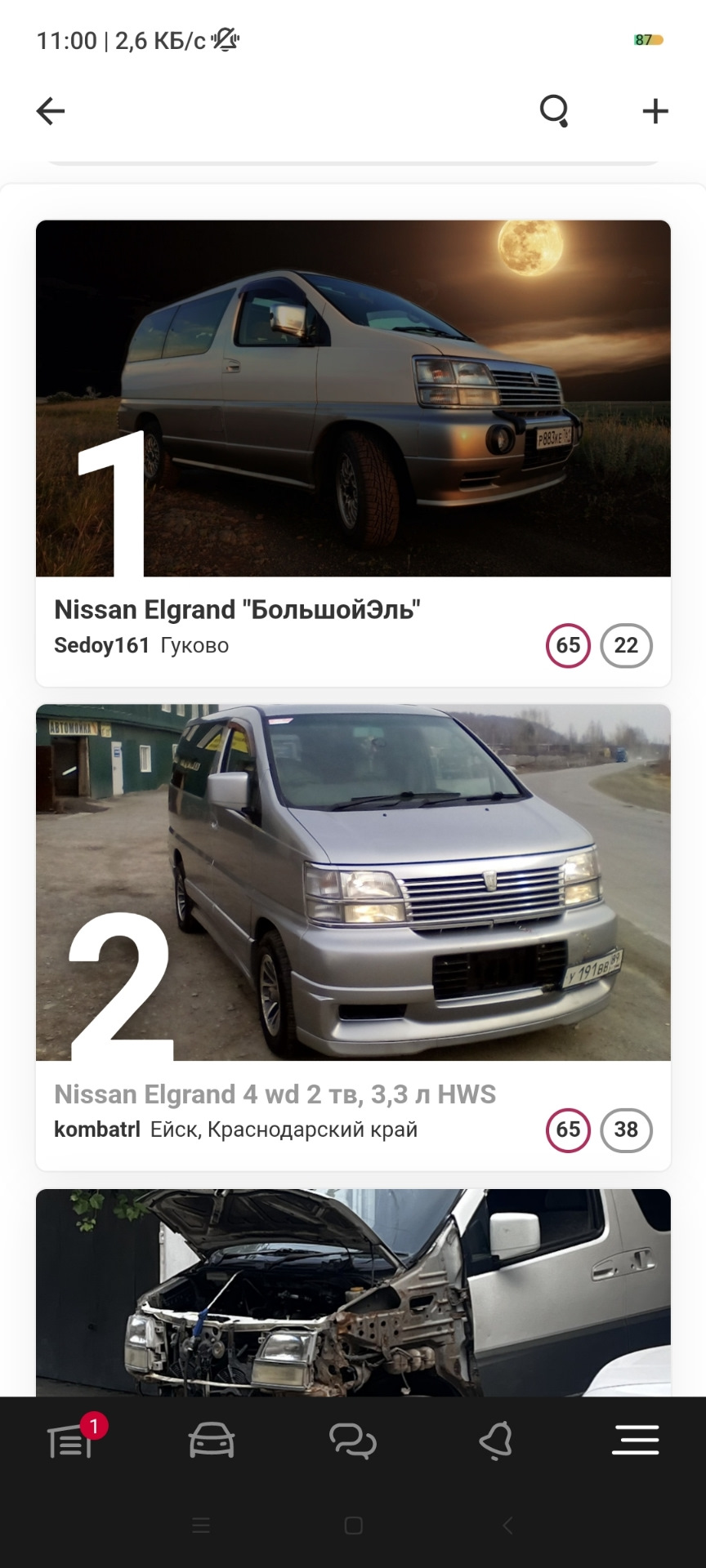Image resolution: width=706 pixels, height=1568 pixels.
Task: Open search with the magnifier icon
Action: (554, 111)
